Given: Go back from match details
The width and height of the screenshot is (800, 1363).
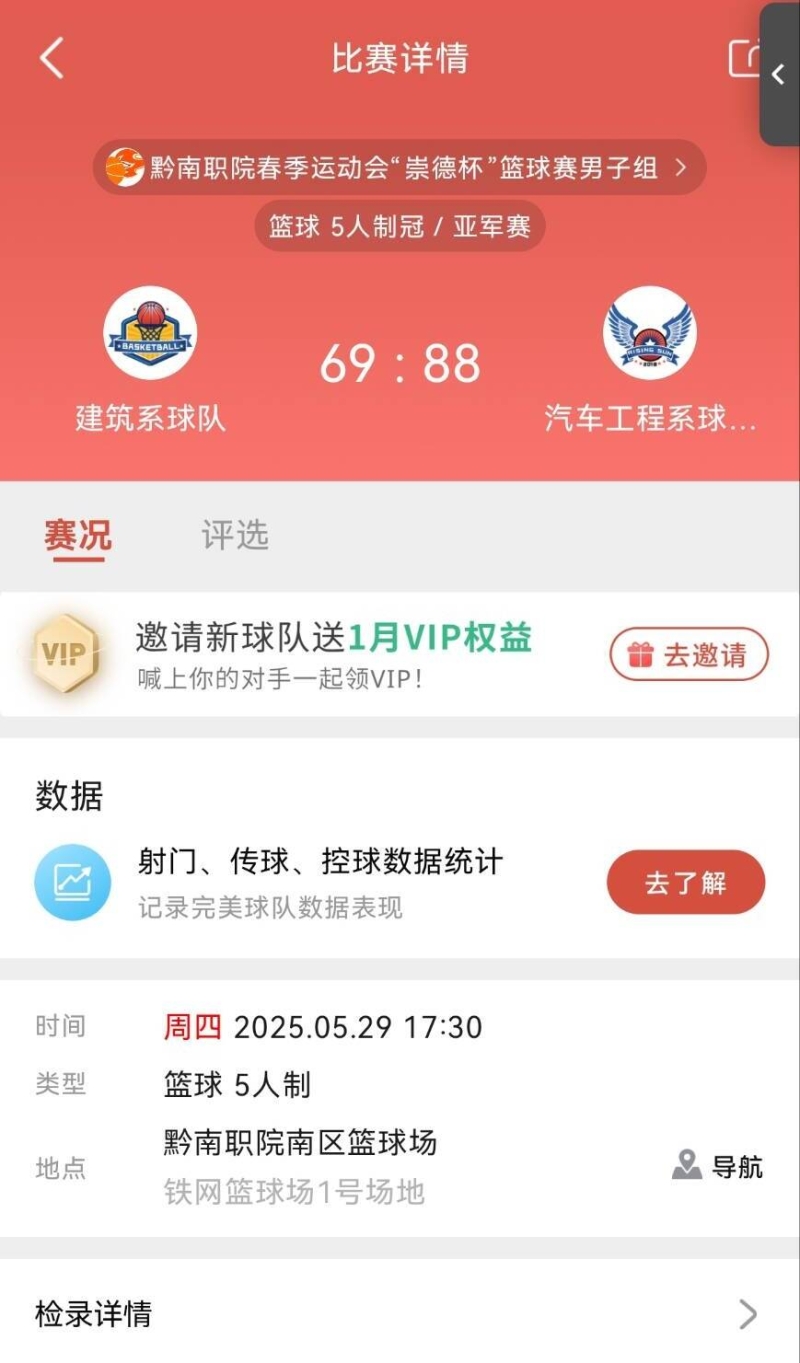Looking at the screenshot, I should click(52, 58).
